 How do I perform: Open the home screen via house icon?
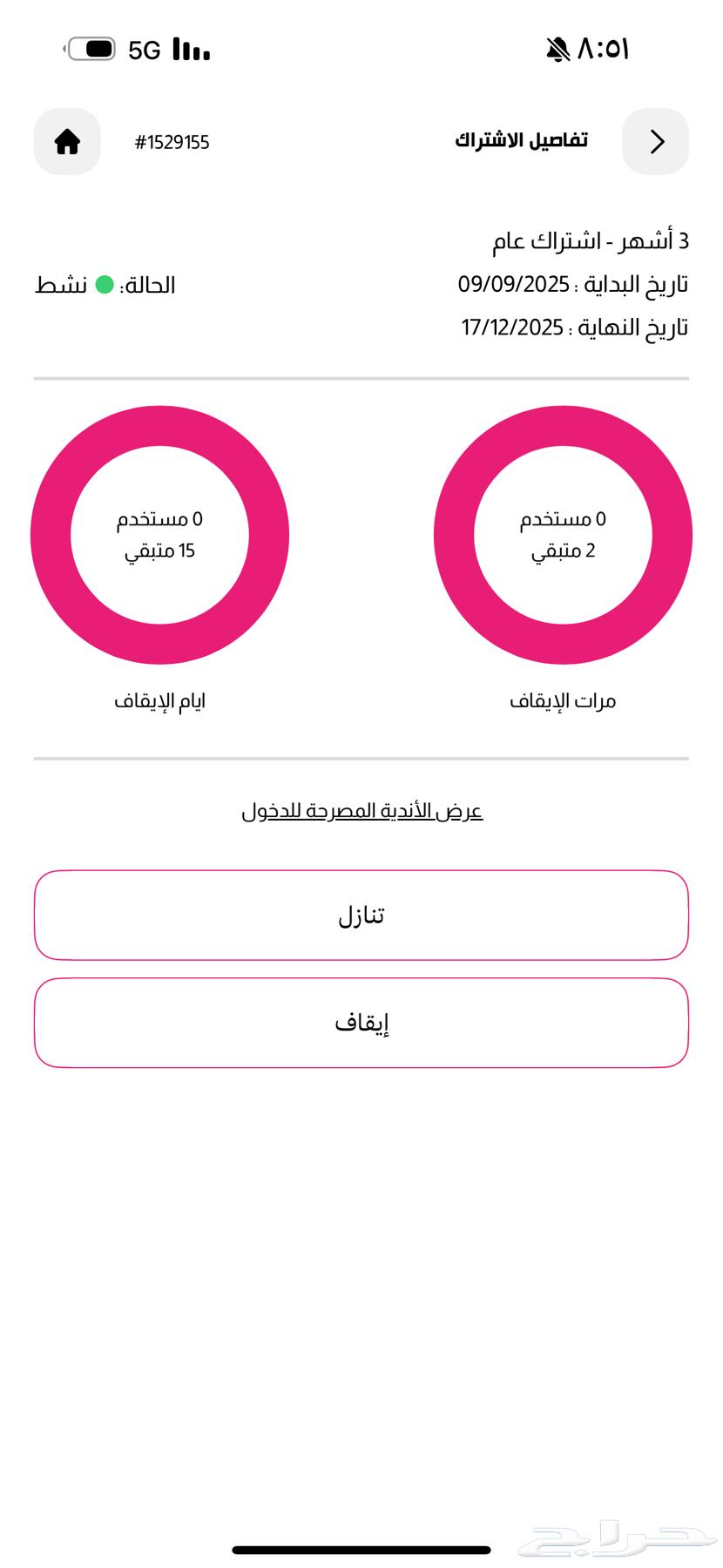(x=66, y=141)
